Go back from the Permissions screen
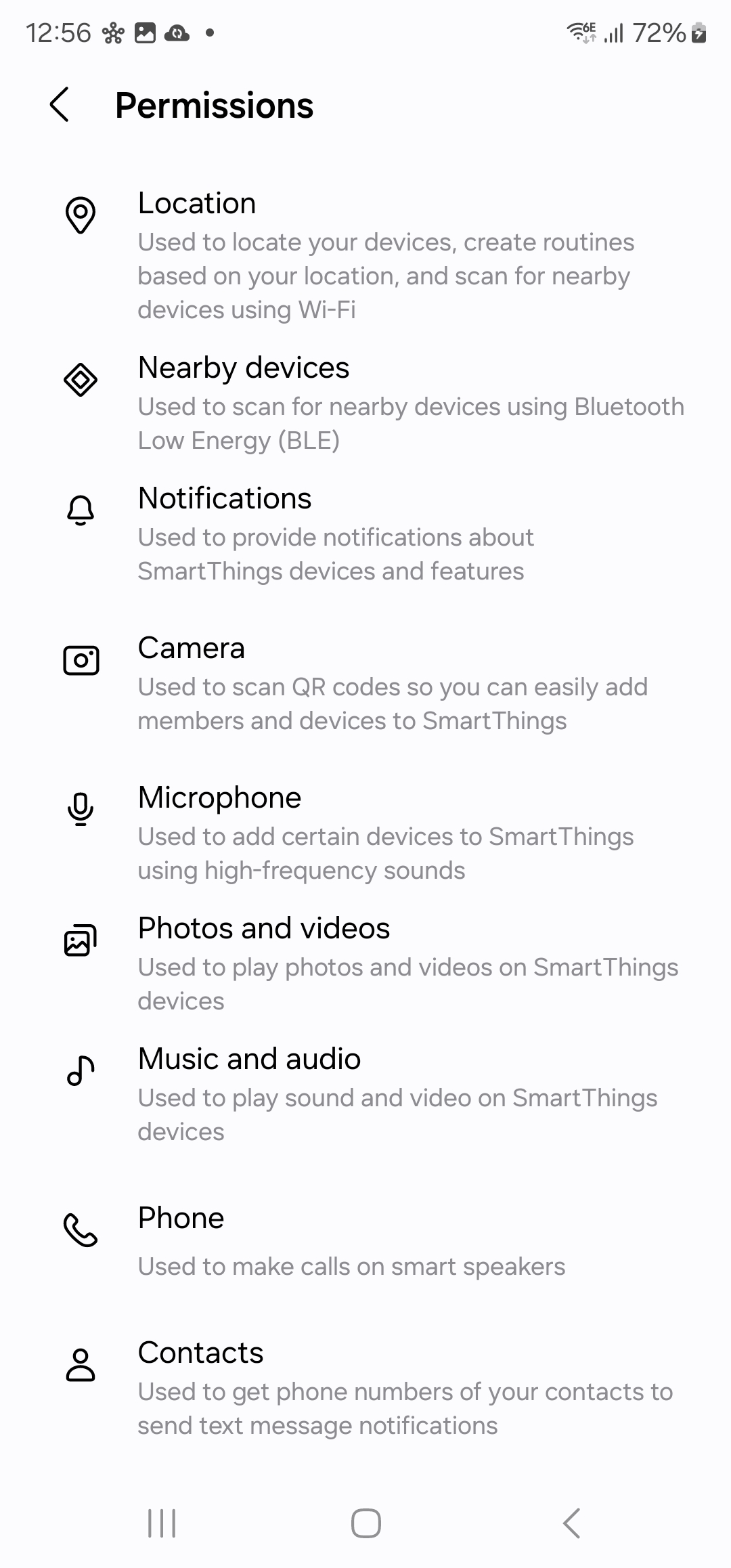The image size is (731, 1568). [x=60, y=105]
